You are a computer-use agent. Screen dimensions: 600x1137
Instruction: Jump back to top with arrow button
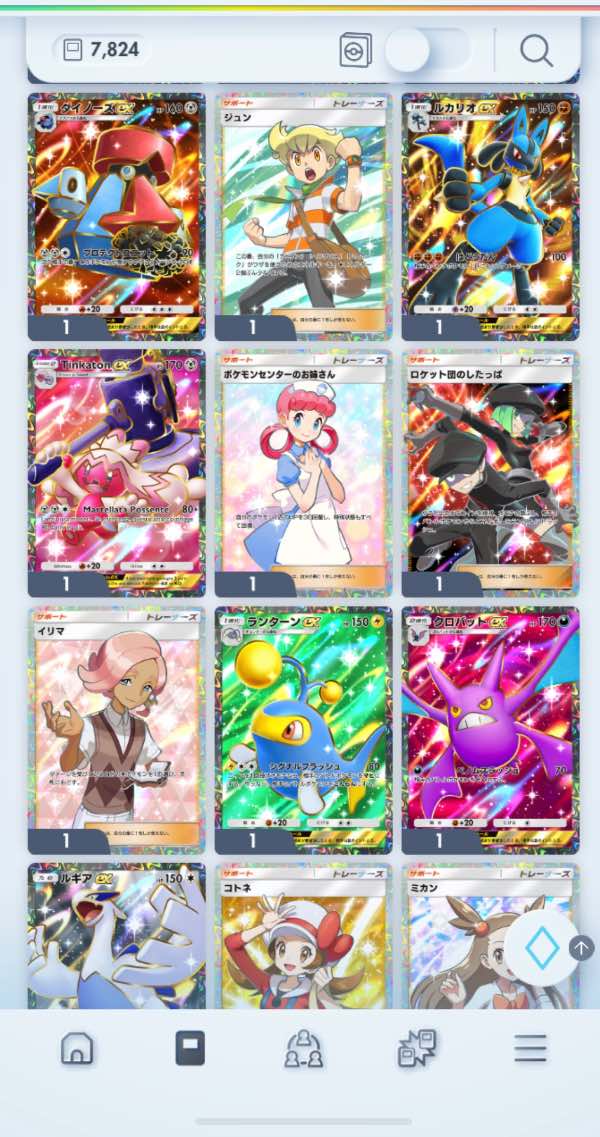[581, 947]
